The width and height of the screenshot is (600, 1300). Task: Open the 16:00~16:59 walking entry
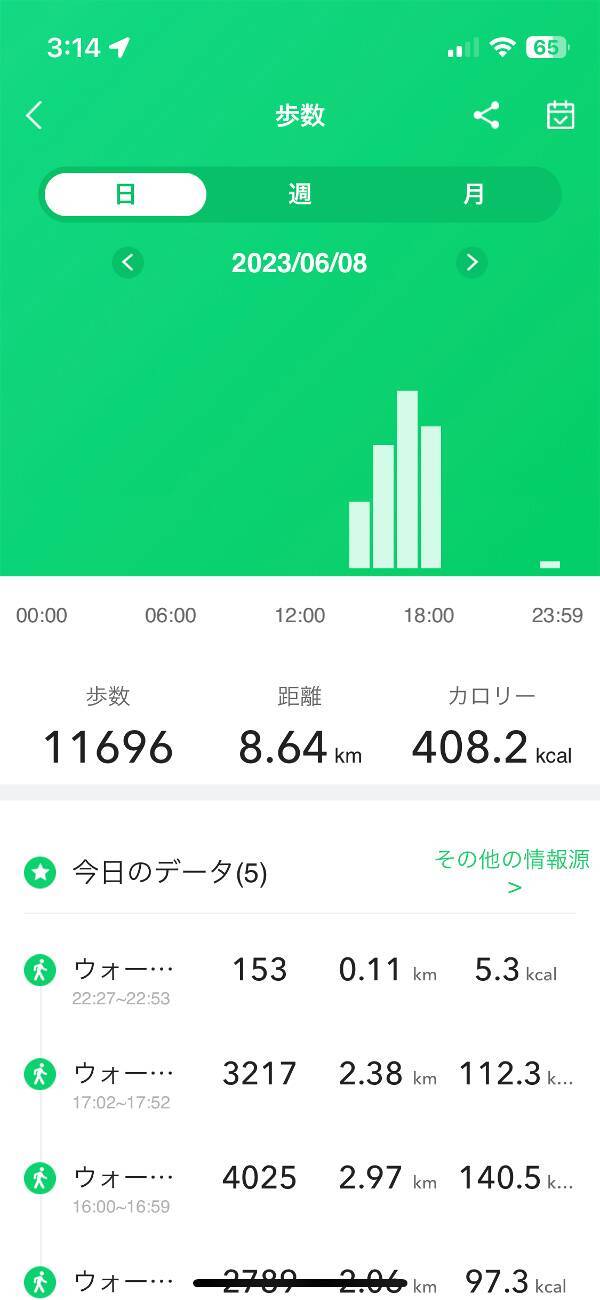coord(300,1186)
